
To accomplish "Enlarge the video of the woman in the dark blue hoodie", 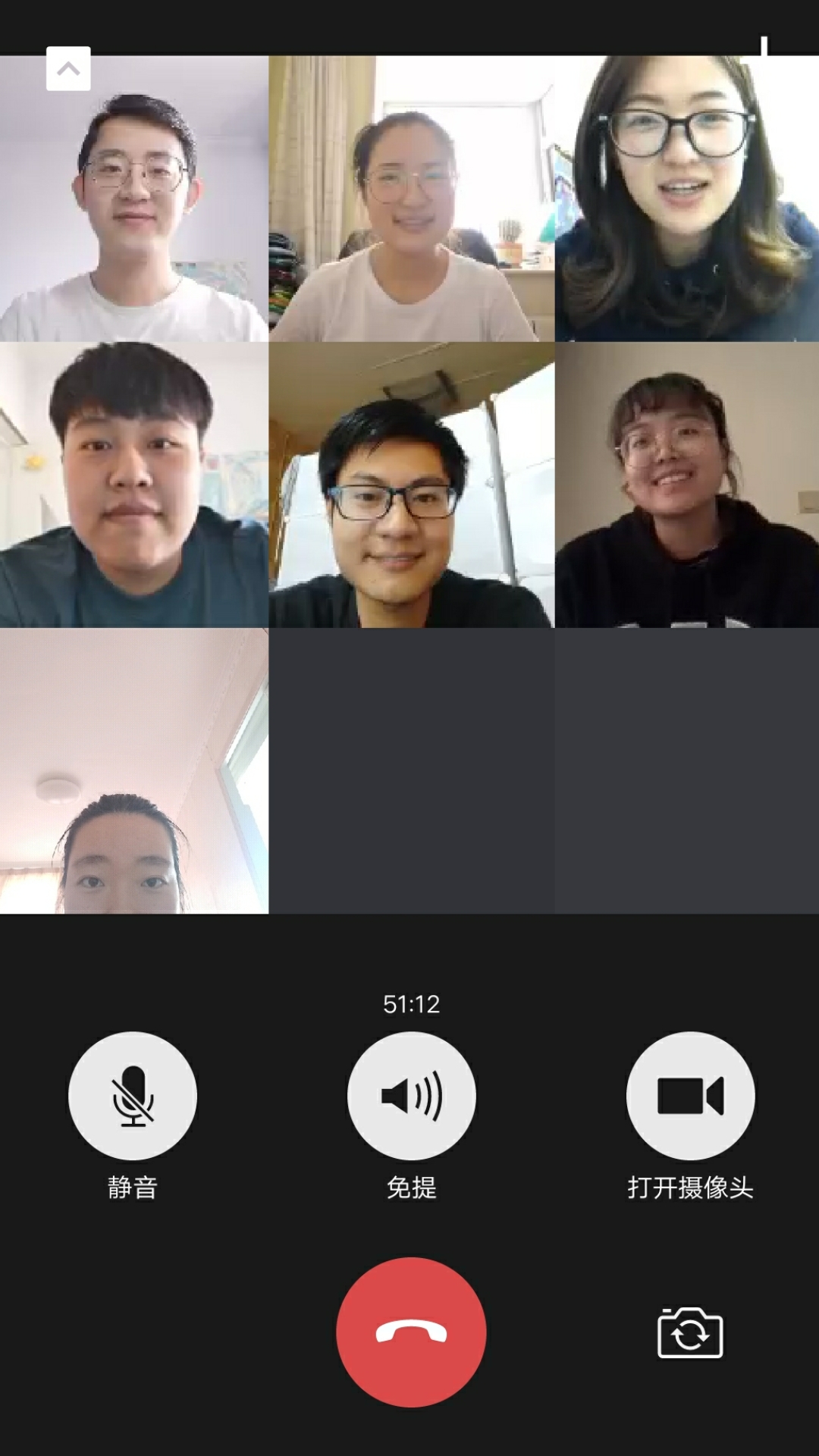I will (687, 199).
